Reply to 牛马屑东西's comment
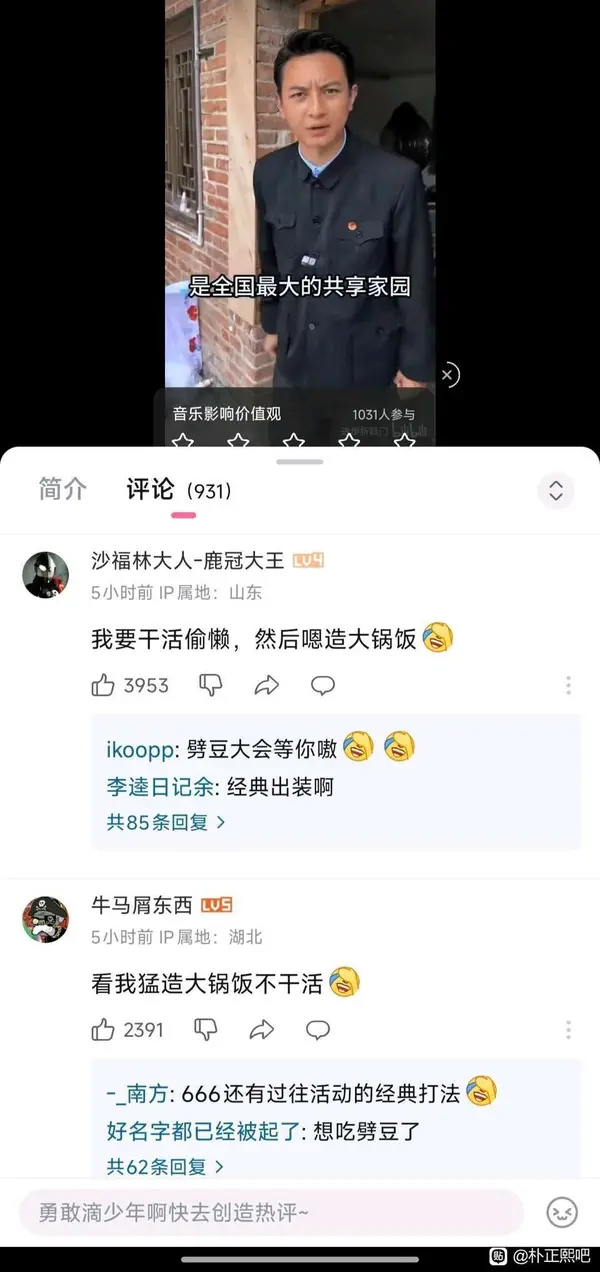 tap(317, 1029)
